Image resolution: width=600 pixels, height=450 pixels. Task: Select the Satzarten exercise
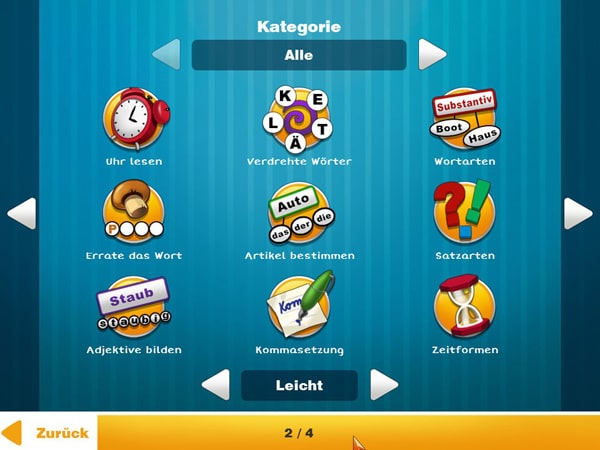point(465,212)
